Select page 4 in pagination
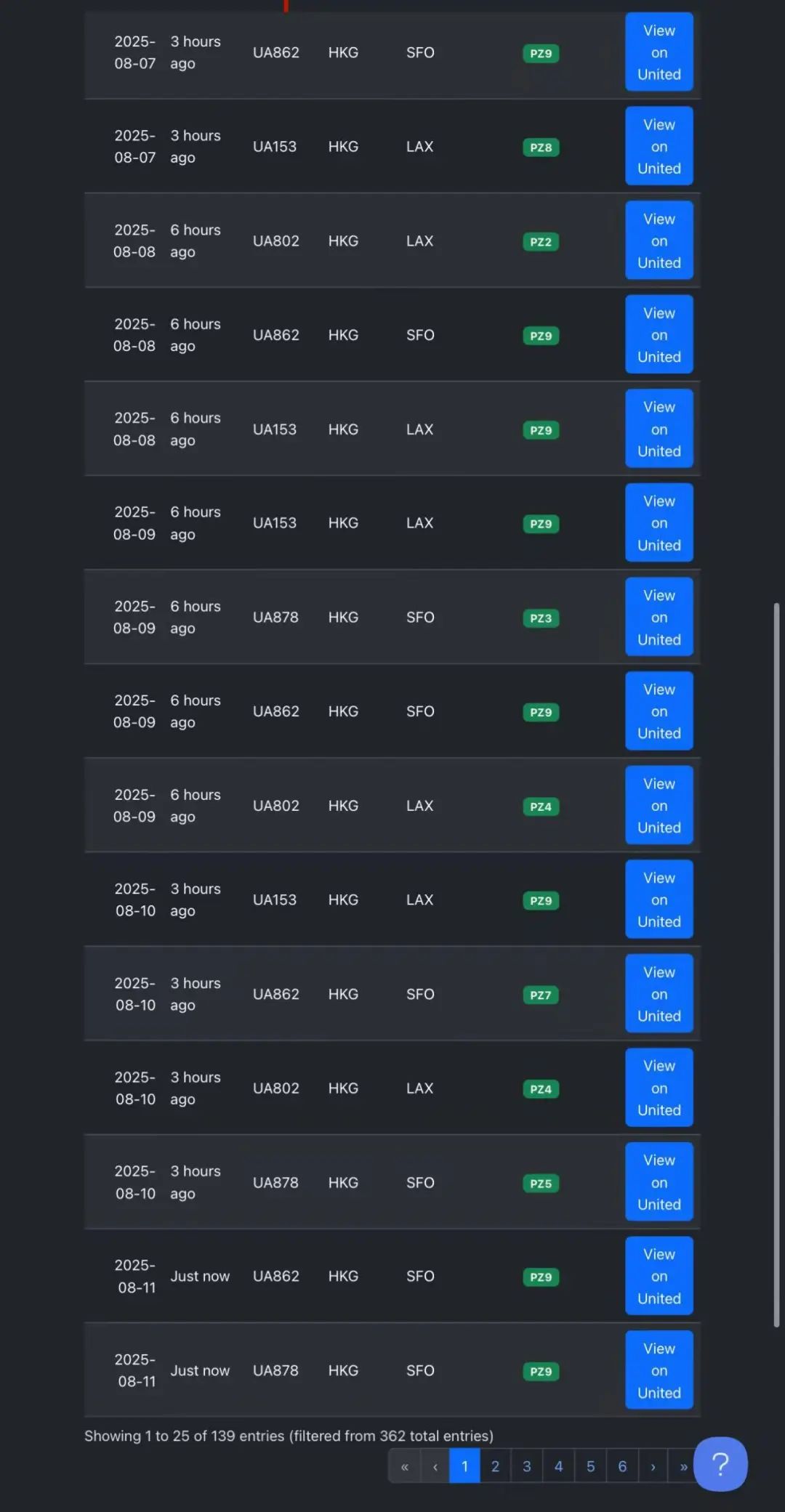 tap(558, 1466)
